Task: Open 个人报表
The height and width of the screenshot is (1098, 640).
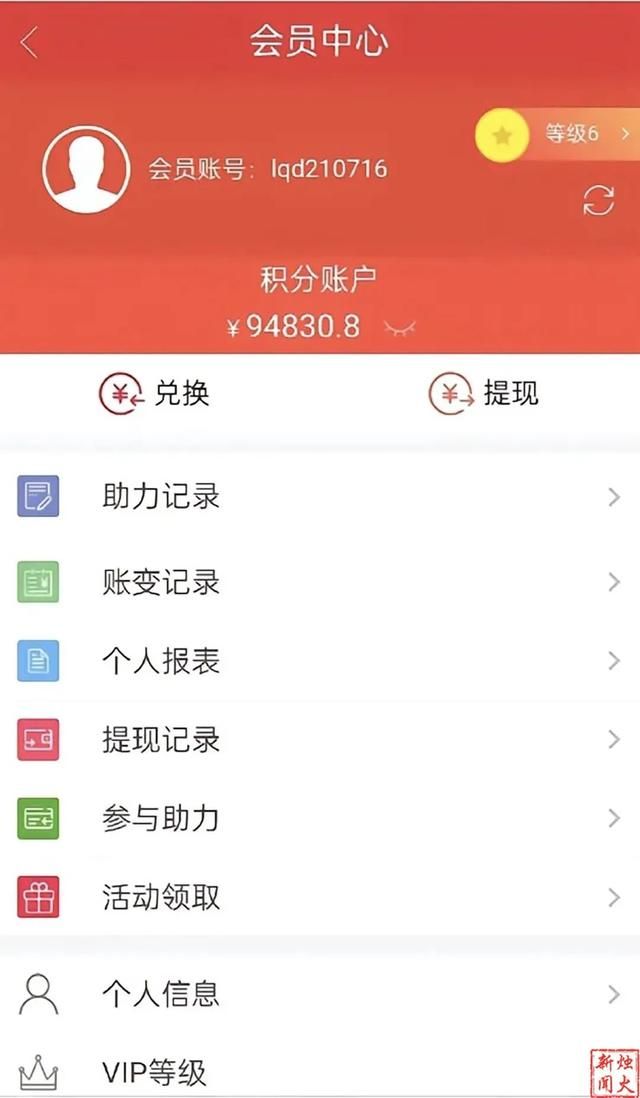Action: point(320,661)
